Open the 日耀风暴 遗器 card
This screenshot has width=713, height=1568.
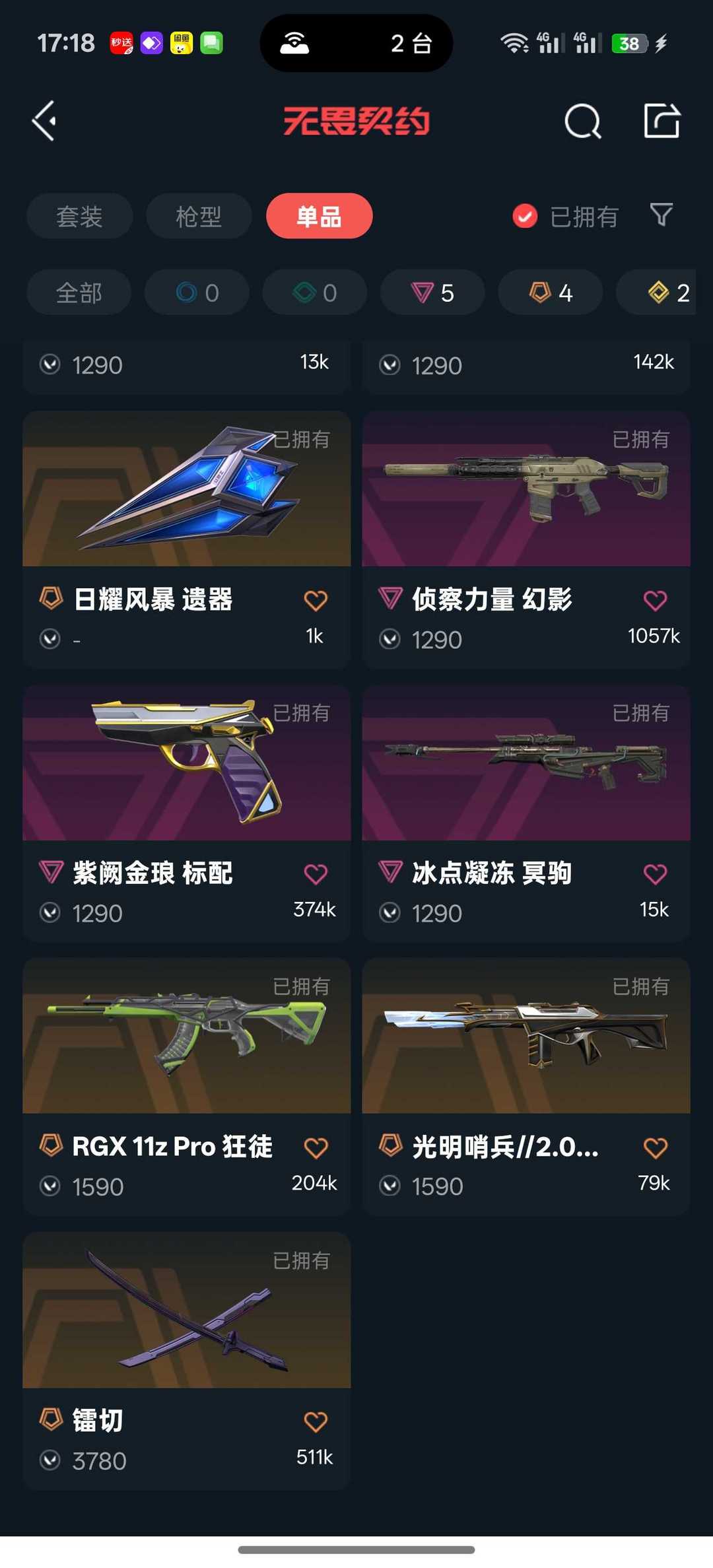coord(187,539)
